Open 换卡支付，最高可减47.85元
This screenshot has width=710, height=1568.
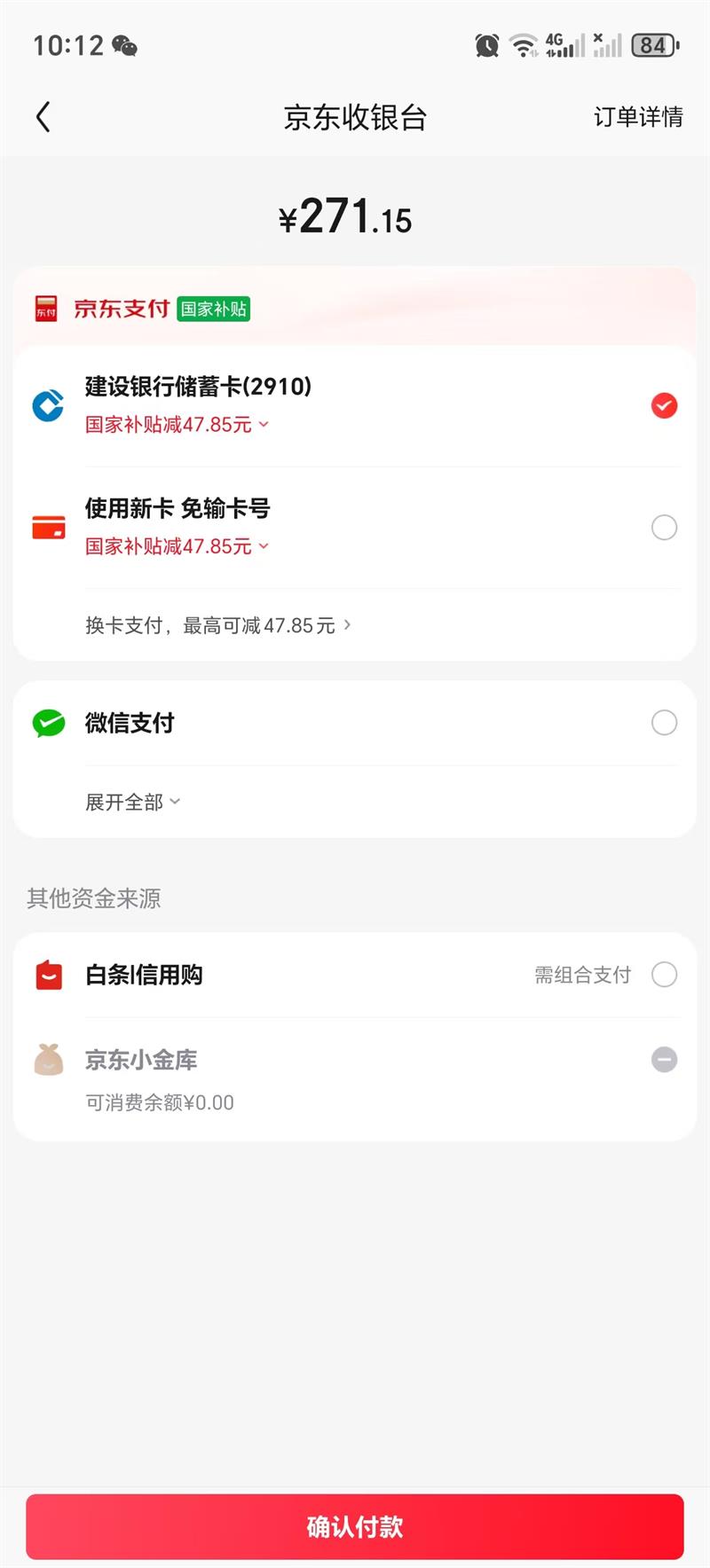coord(217,626)
